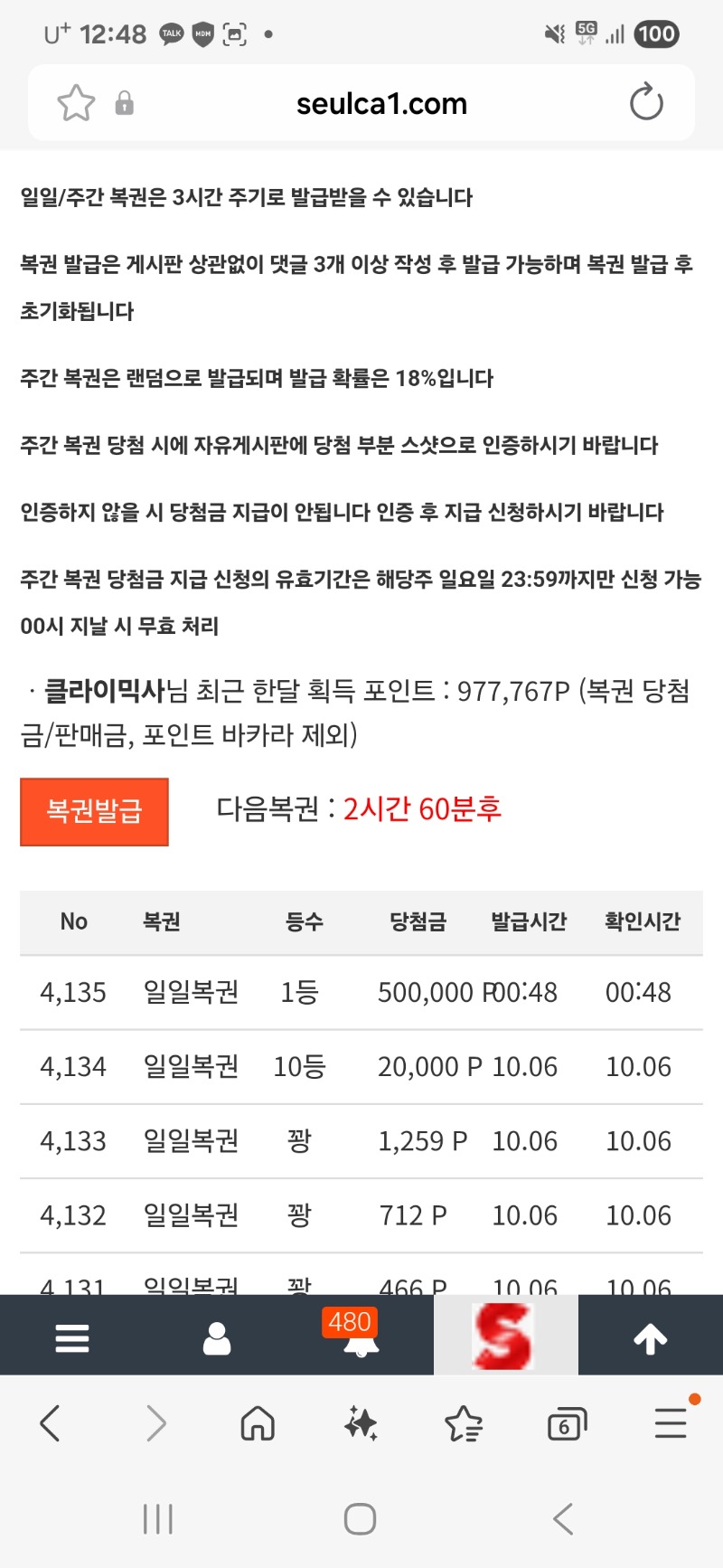Jump to top with the up arrow

click(x=650, y=1337)
